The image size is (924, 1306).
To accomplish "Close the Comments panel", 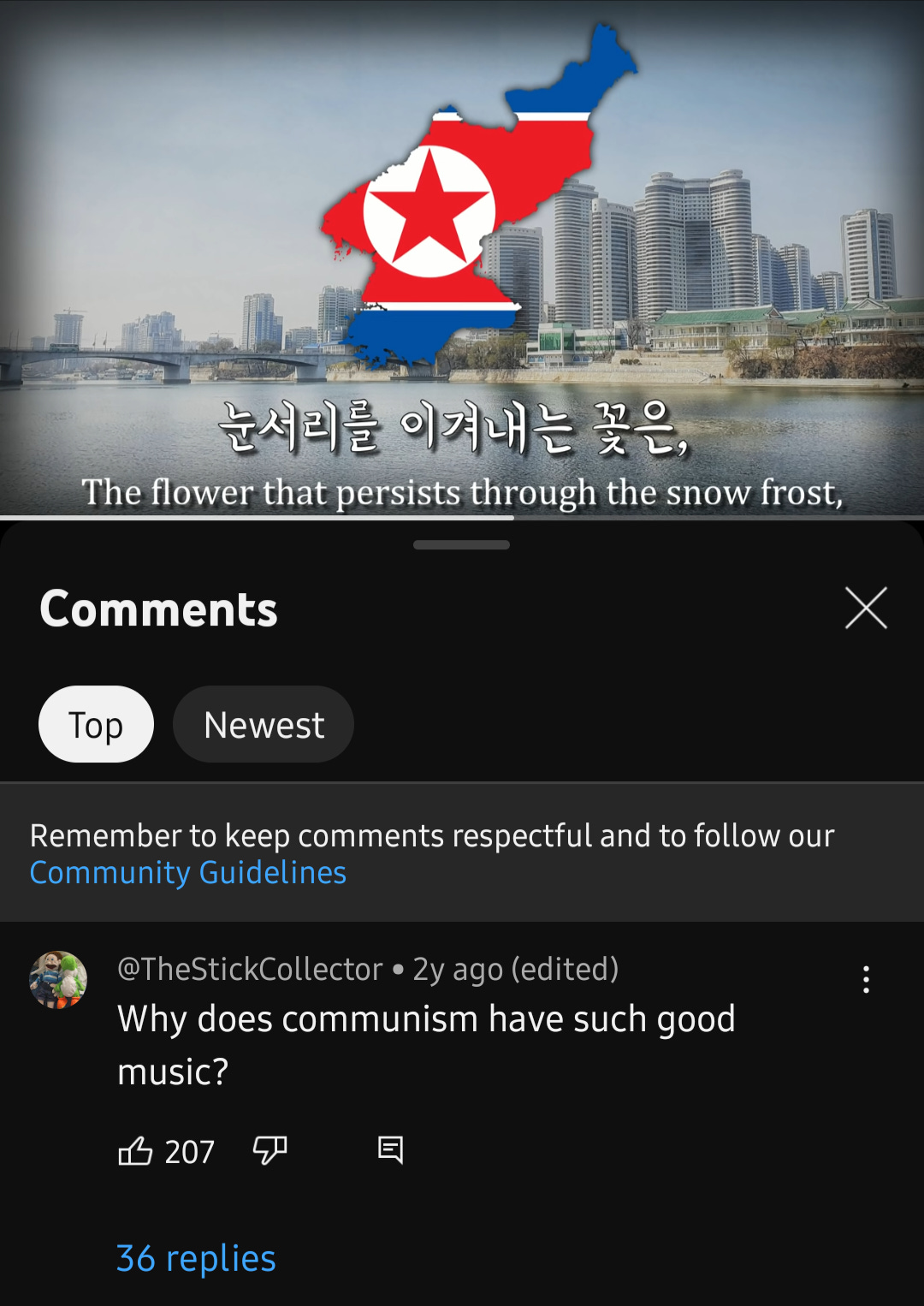I will click(866, 608).
